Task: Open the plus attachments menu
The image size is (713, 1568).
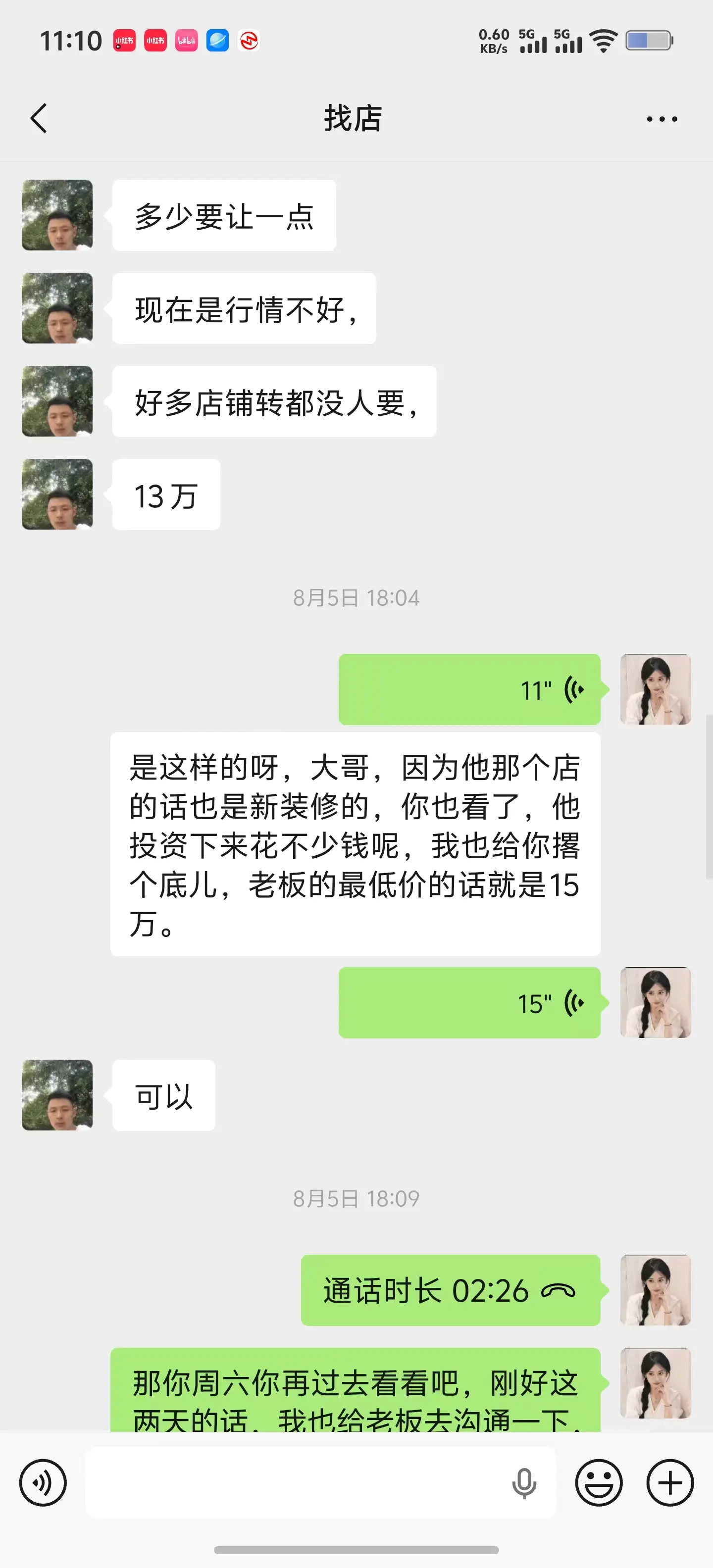Action: point(670,1483)
